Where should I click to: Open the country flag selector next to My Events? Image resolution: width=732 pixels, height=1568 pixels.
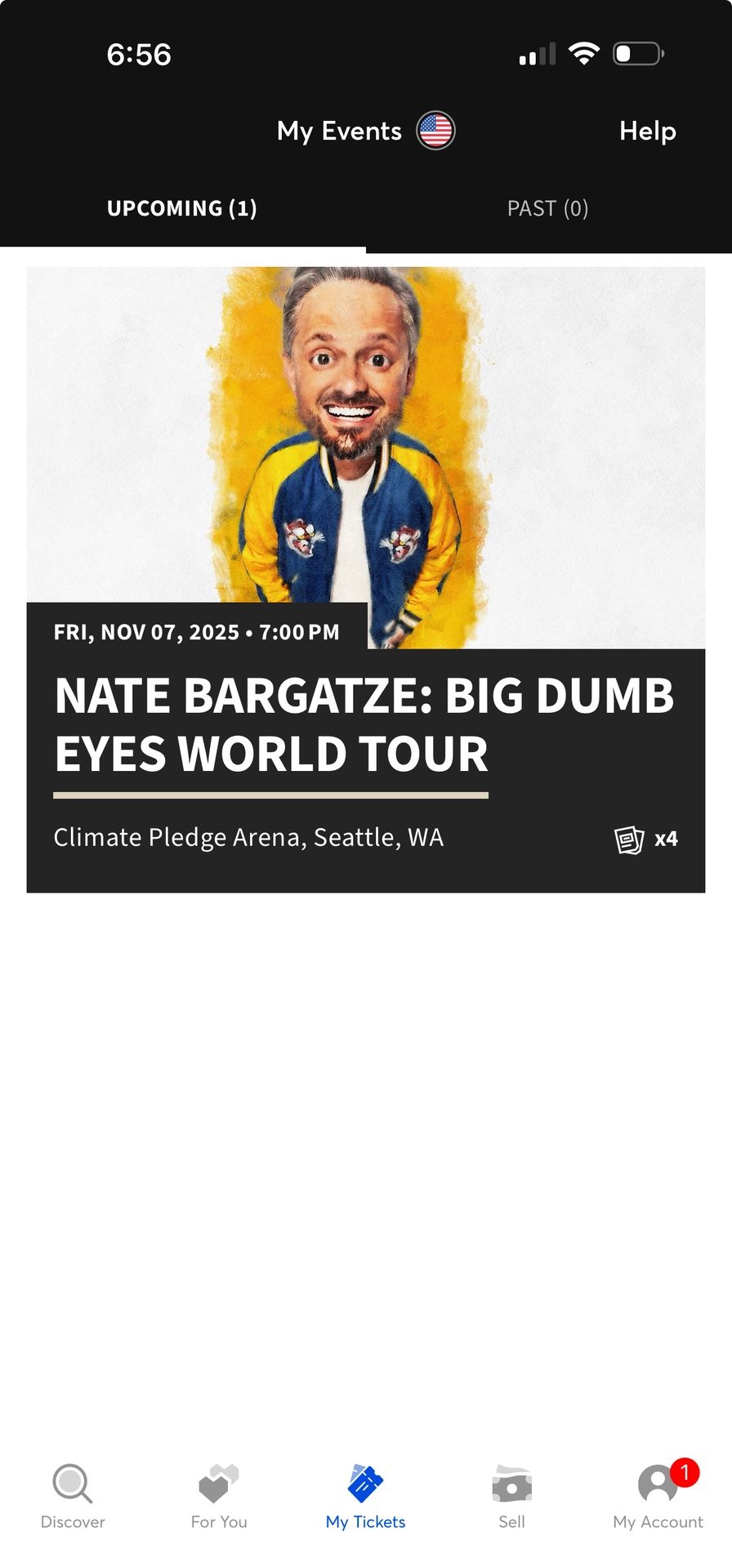click(435, 130)
